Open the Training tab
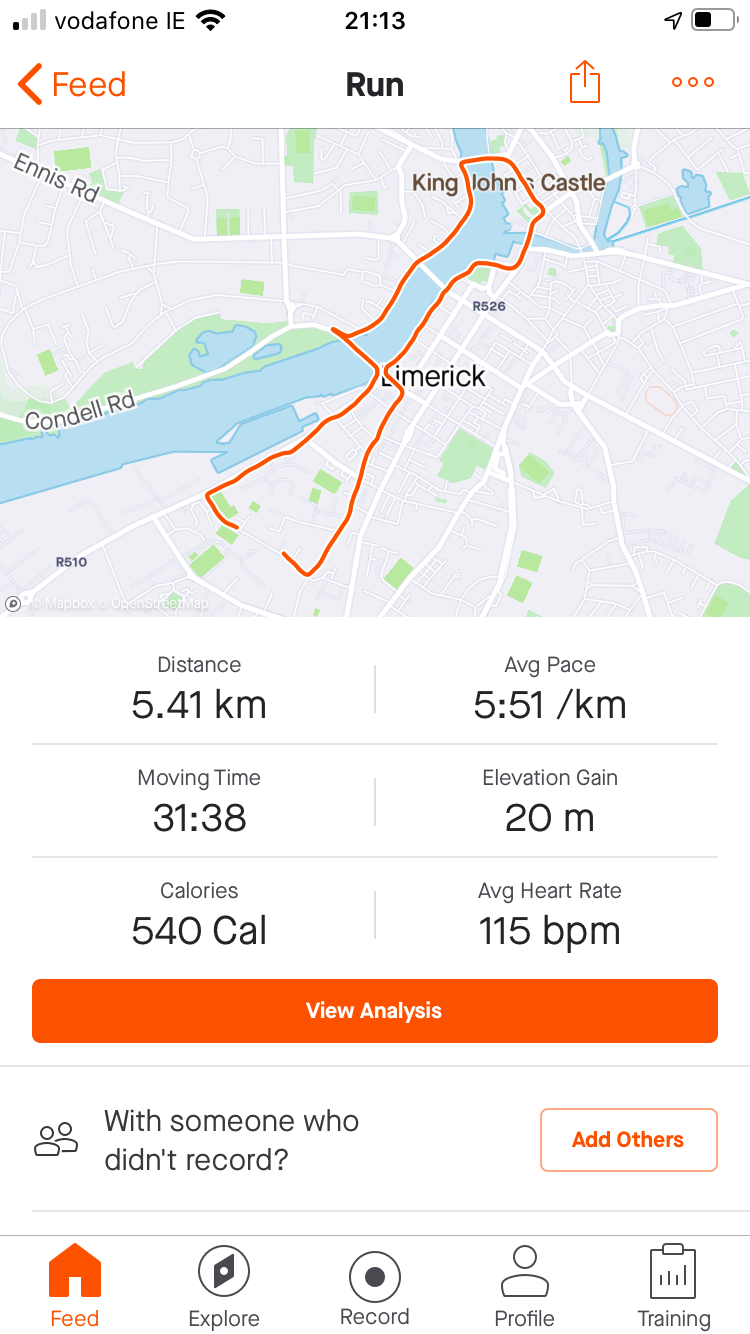750x1334 pixels. pyautogui.click(x=674, y=1286)
